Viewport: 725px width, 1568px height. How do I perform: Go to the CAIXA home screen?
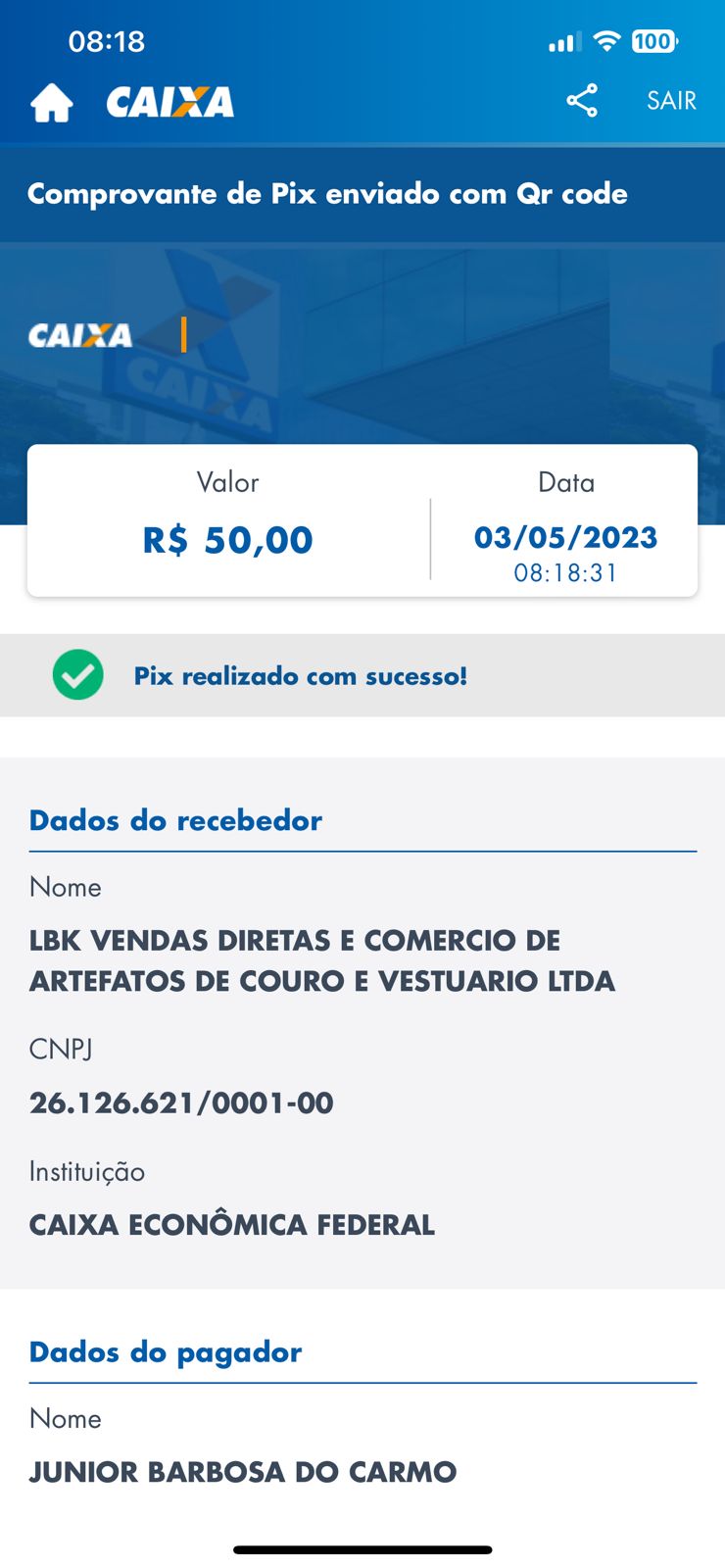[x=52, y=102]
